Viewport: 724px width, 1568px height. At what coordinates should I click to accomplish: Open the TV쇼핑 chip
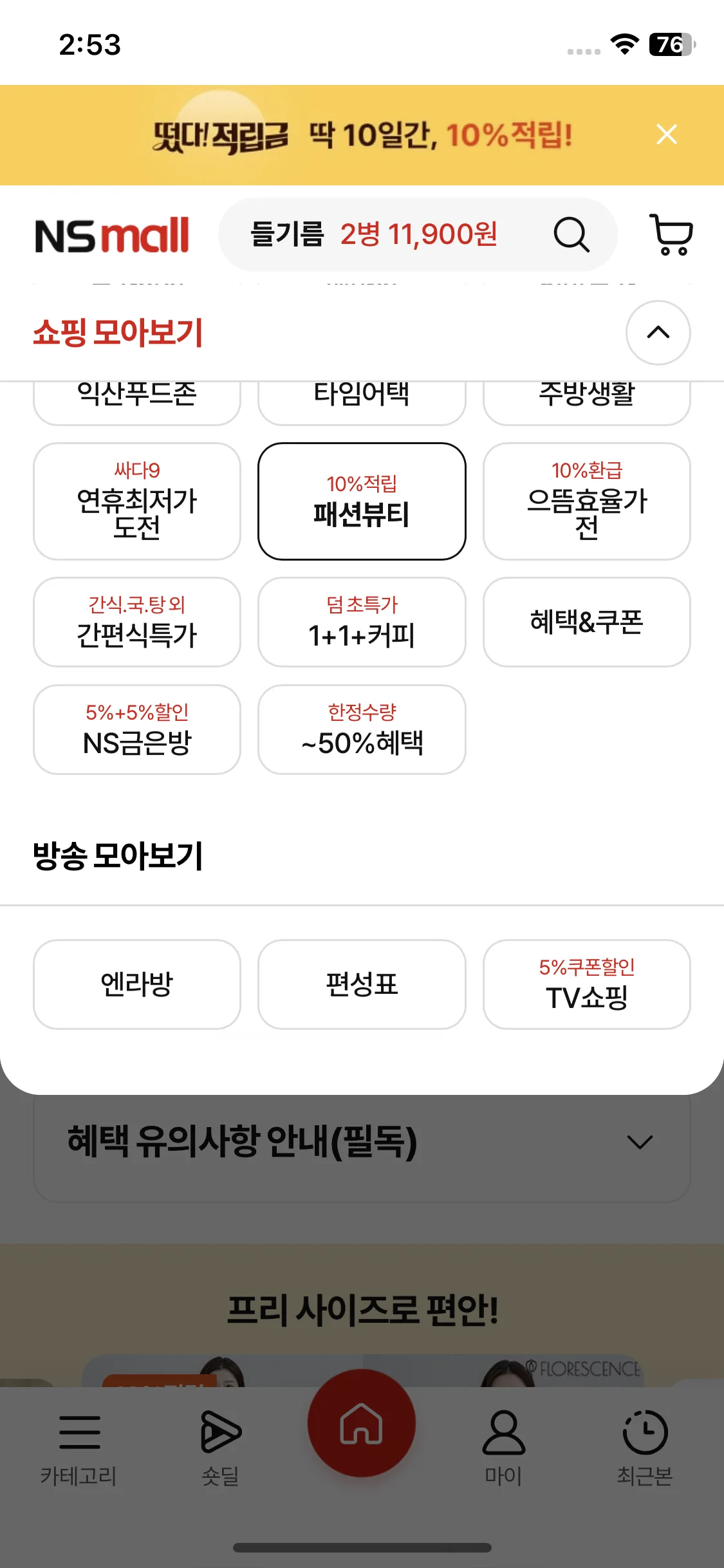(586, 984)
